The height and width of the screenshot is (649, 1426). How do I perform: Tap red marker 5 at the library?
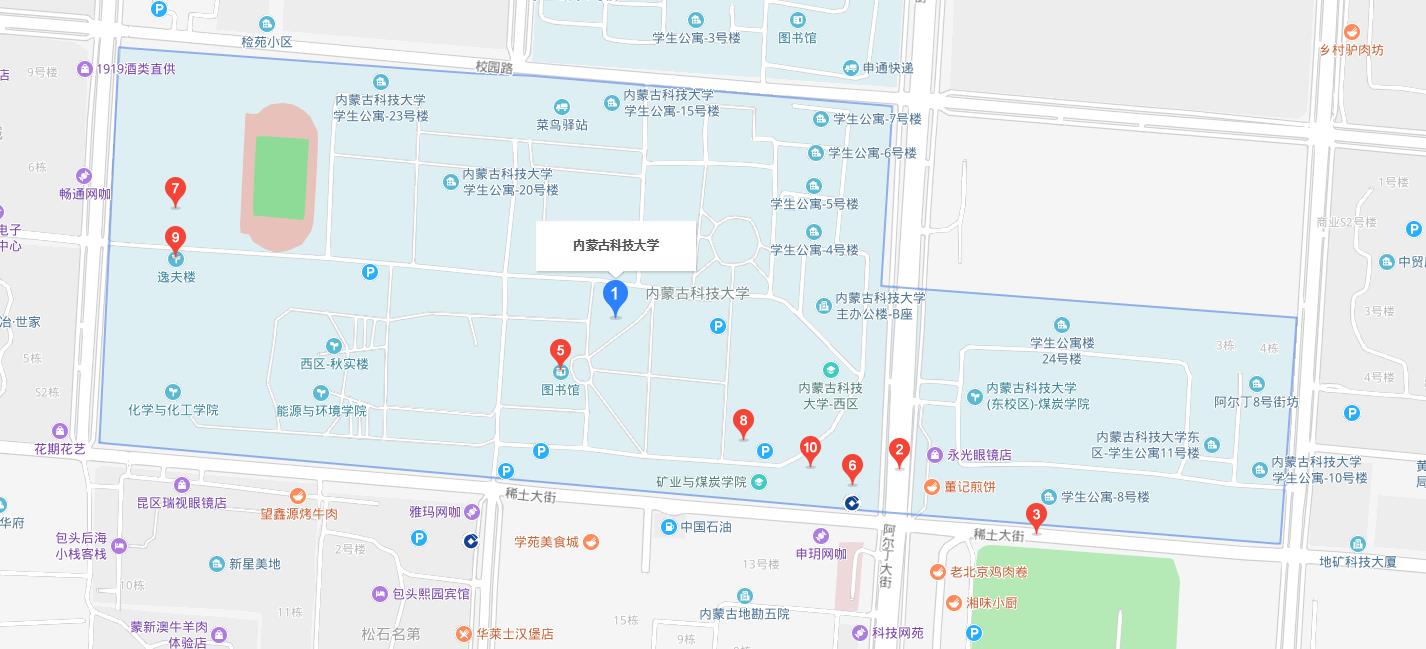click(560, 352)
